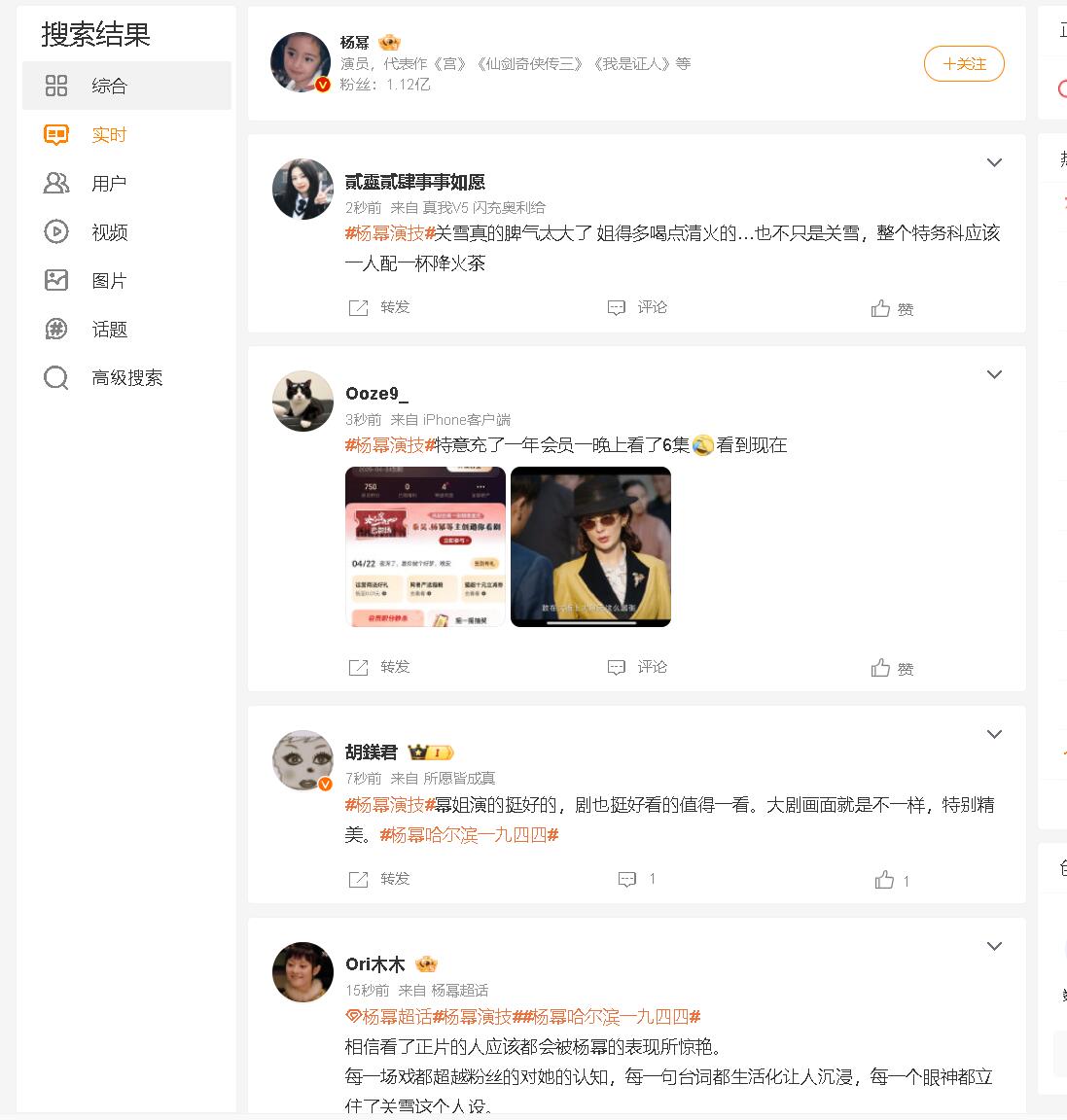Viewport: 1067px width, 1120px height.
Task: Expand the menu on 贰盏贰肆事事如愿's post
Action: pyautogui.click(x=994, y=162)
